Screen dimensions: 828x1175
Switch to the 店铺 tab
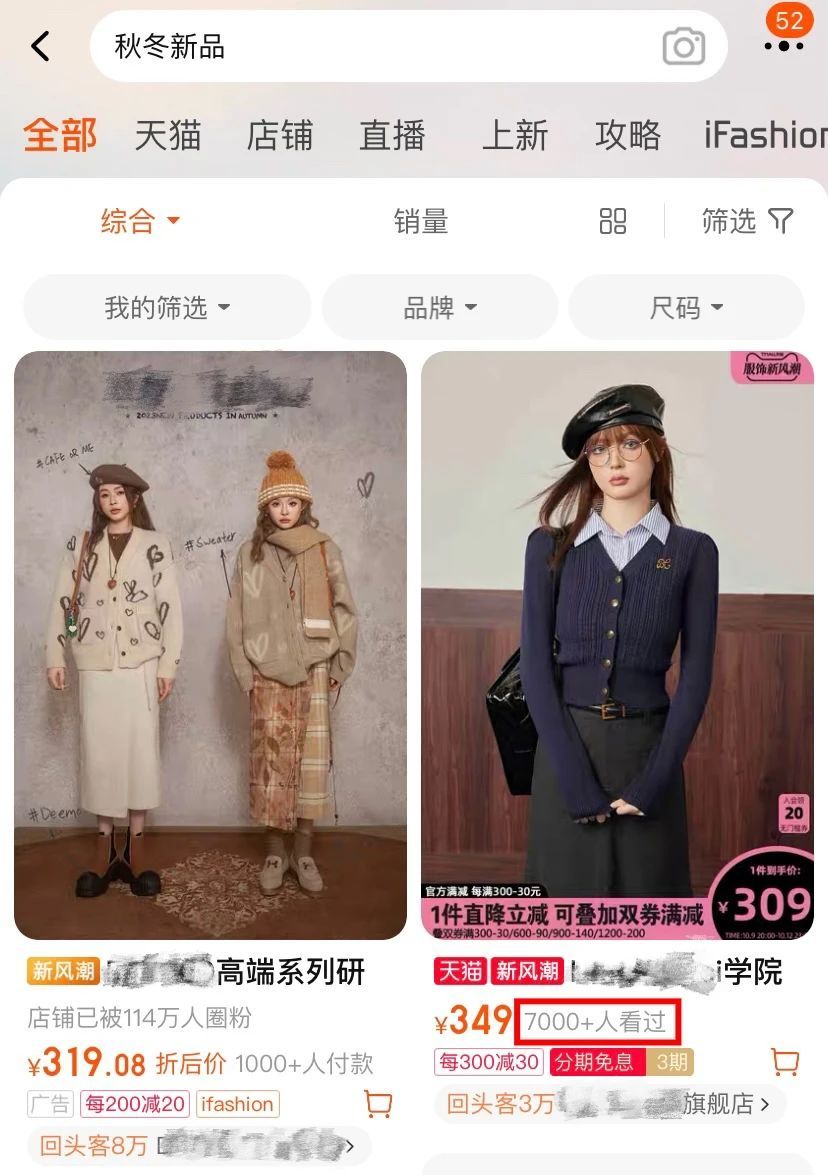tap(280, 135)
